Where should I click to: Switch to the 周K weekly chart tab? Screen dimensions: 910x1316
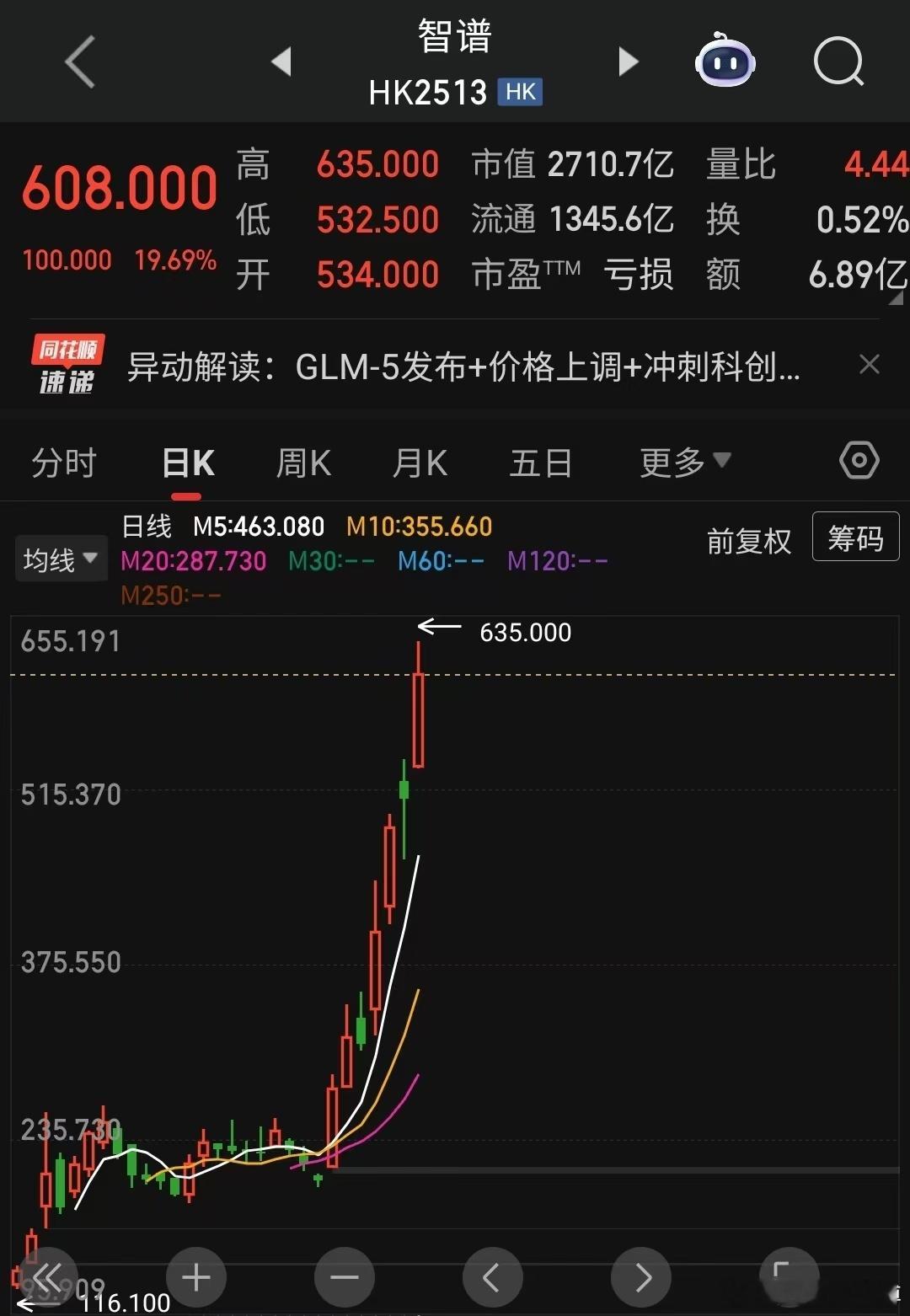302,462
